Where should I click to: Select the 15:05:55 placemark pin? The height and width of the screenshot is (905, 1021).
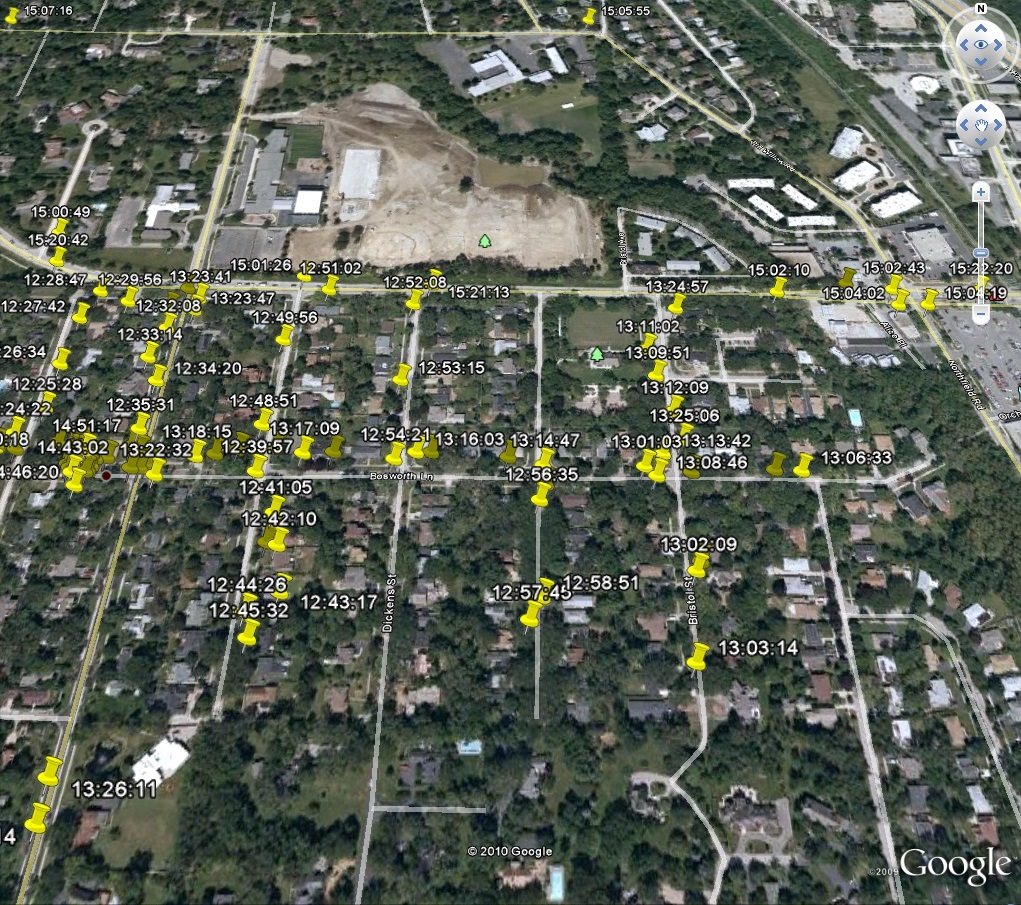(x=589, y=16)
